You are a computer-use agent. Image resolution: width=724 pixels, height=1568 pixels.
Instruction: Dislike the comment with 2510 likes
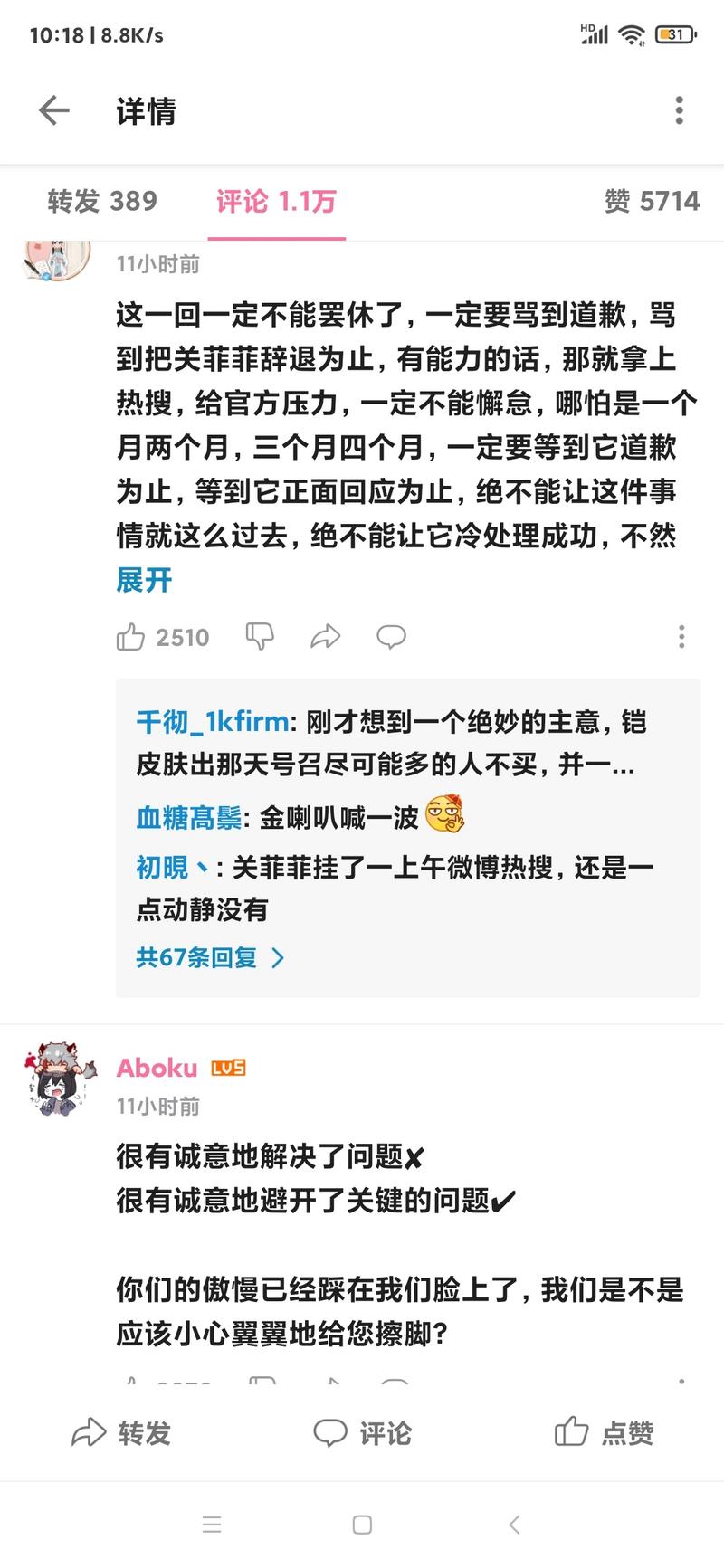tap(261, 637)
